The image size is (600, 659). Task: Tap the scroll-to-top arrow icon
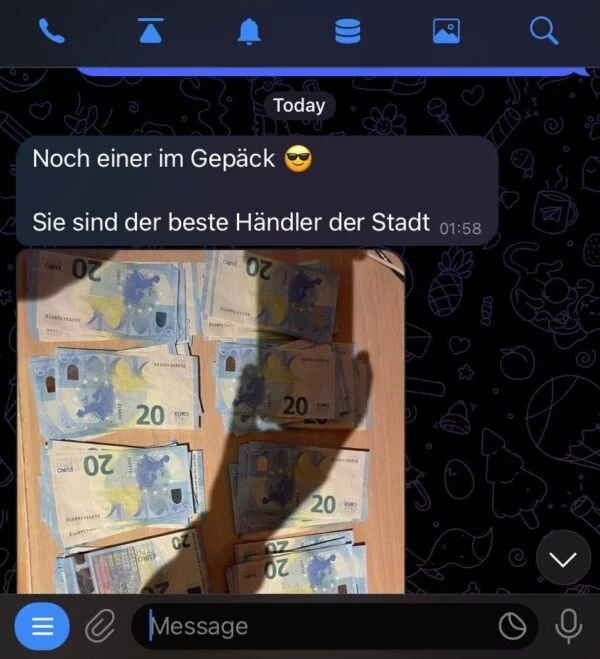click(150, 31)
